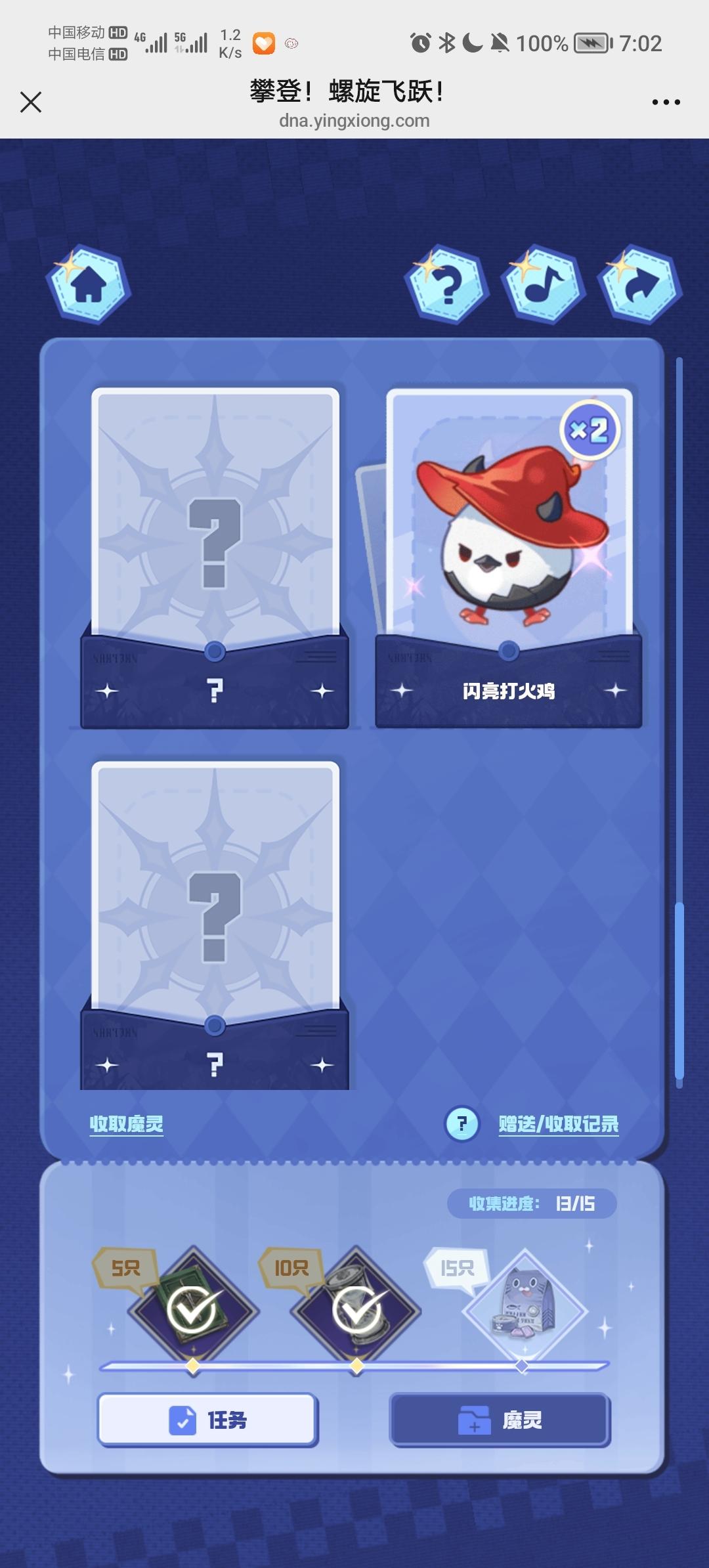Open the help question mark icon
Viewport: 709px width, 1568px height.
pyautogui.click(x=447, y=284)
